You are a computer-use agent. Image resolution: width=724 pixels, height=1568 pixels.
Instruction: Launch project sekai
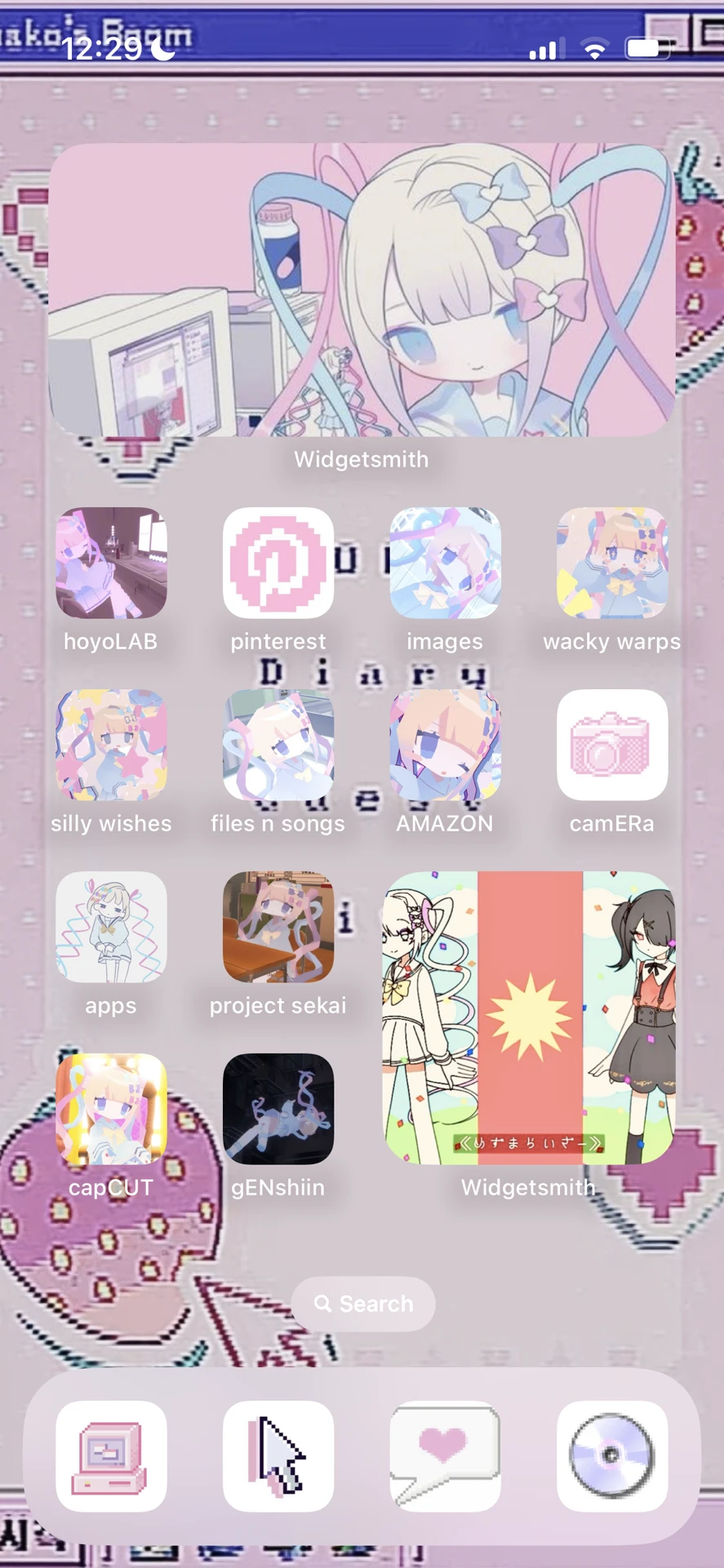[x=278, y=928]
